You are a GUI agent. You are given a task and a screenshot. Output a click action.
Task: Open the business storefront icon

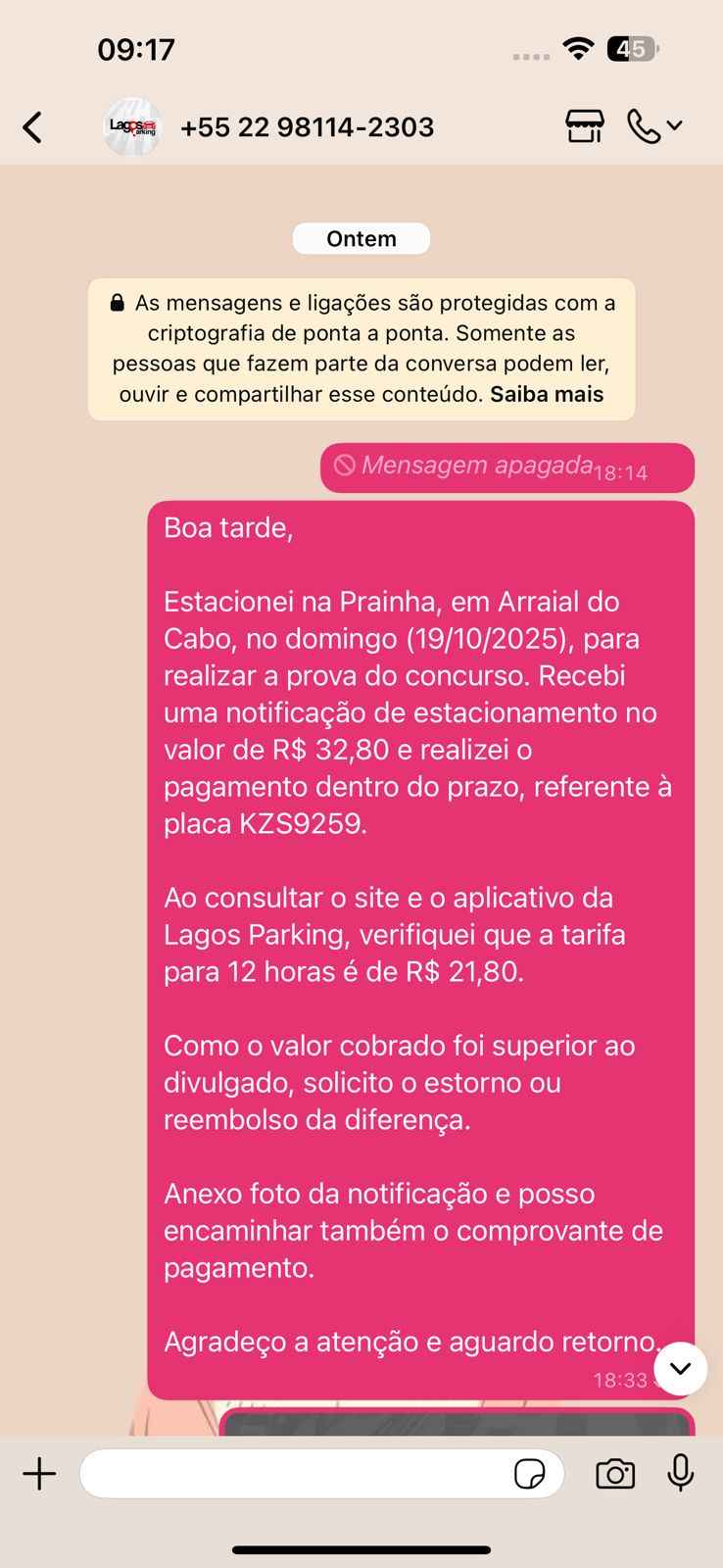pyautogui.click(x=585, y=126)
